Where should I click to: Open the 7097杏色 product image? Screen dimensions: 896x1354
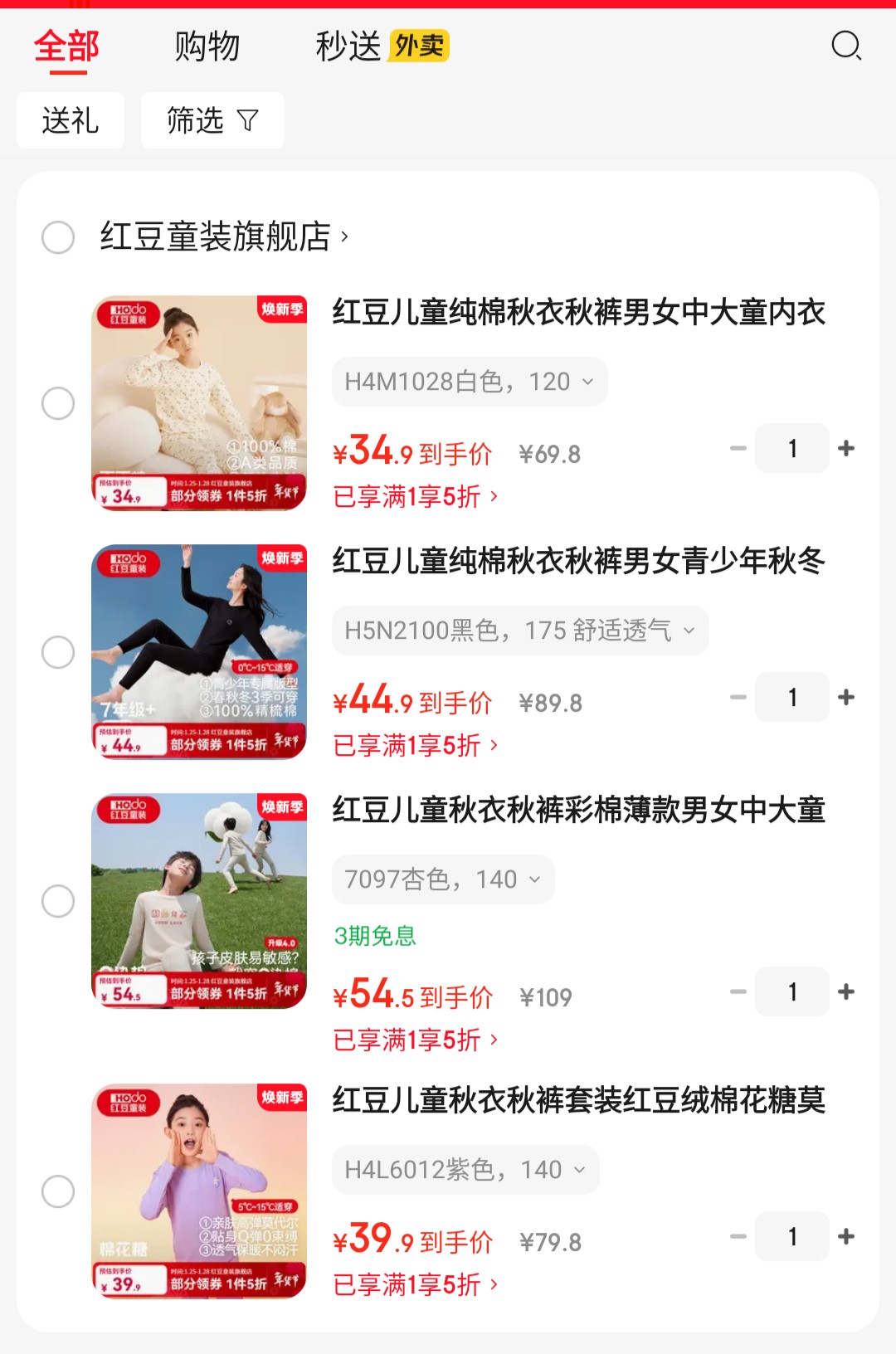click(199, 901)
